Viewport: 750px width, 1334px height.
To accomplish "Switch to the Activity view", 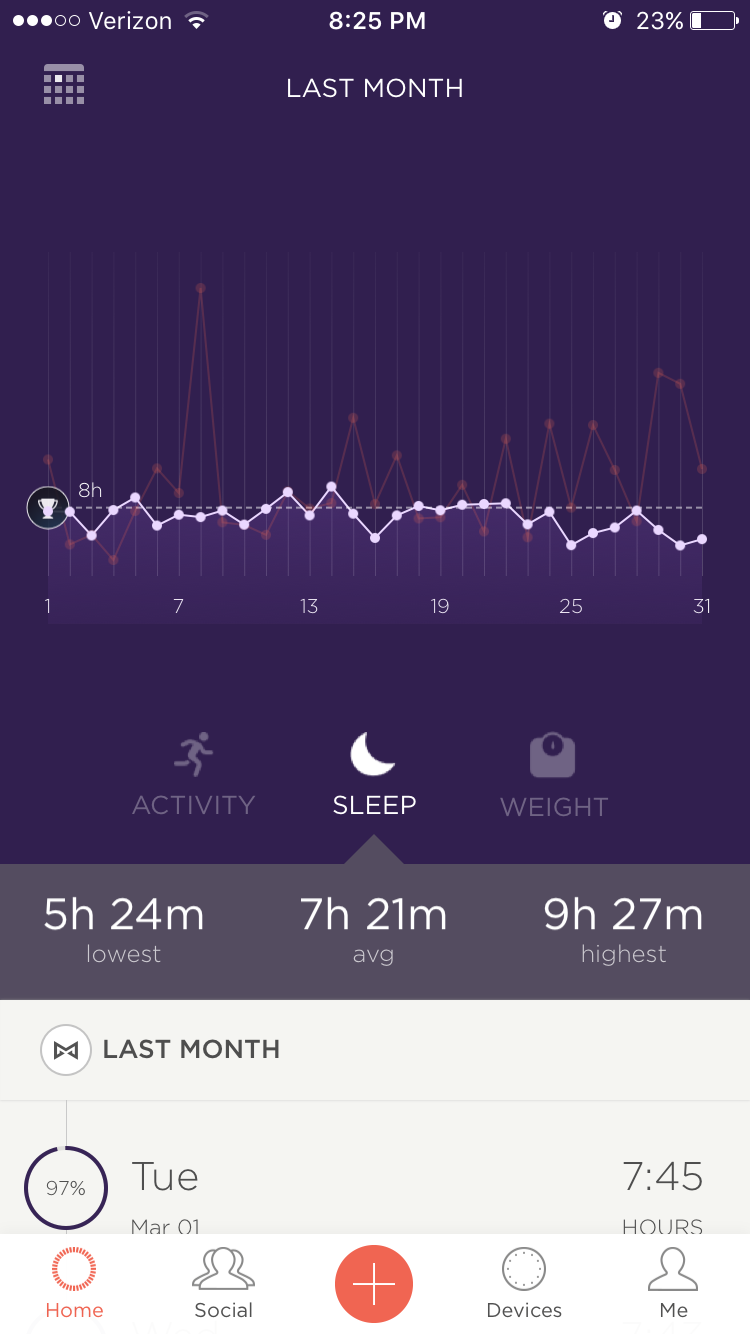I will point(193,775).
